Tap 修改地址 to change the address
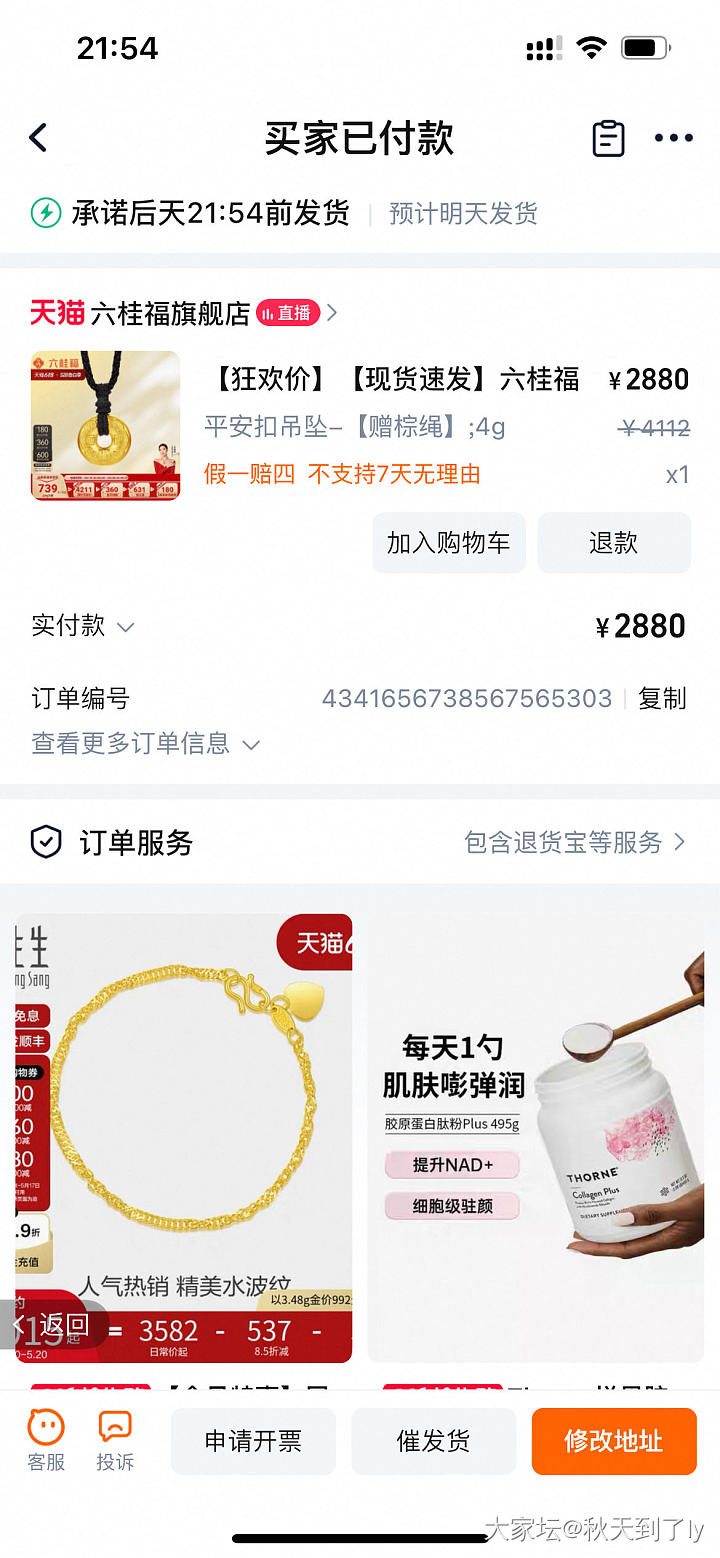Screen dimensions: 720x1558 pos(613,1441)
